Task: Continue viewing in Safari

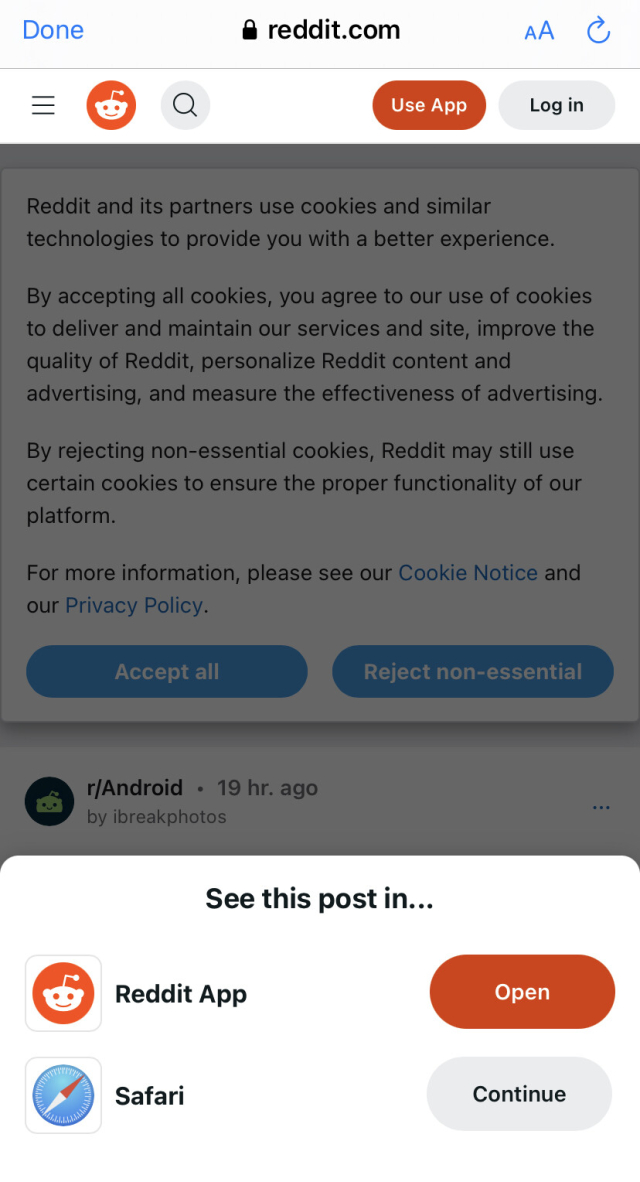Action: [x=519, y=1094]
